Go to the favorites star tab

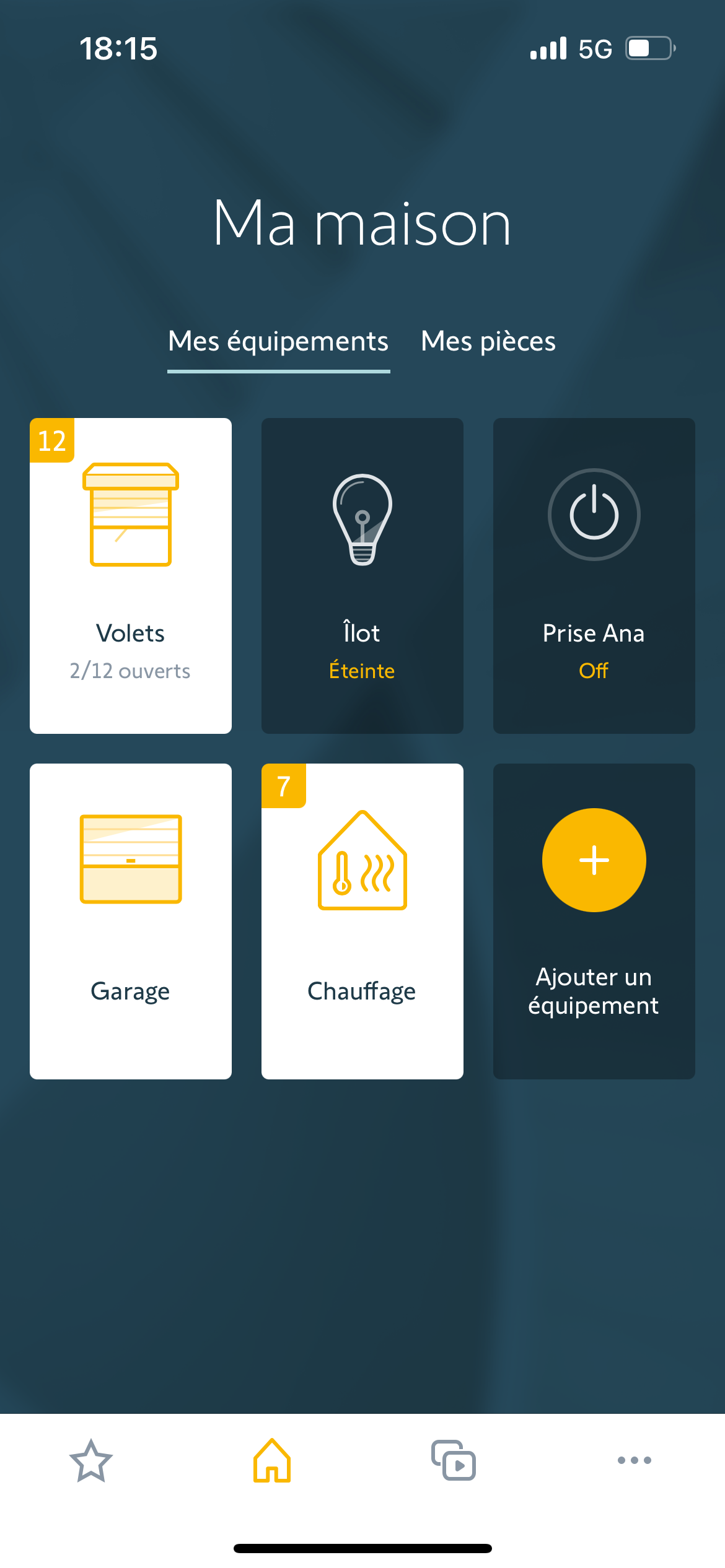click(91, 1460)
